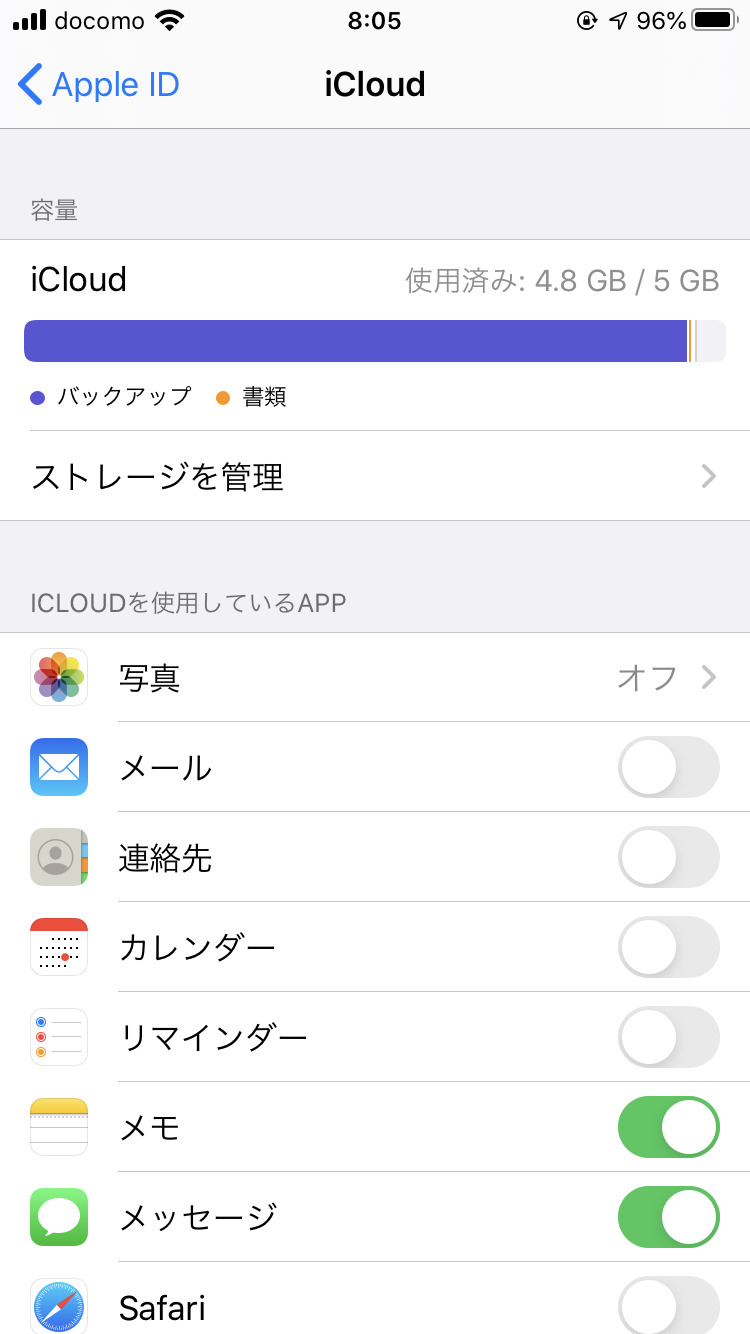This screenshot has height=1334, width=750.
Task: Open the 写真 iCloud settings row
Action: (x=374, y=678)
